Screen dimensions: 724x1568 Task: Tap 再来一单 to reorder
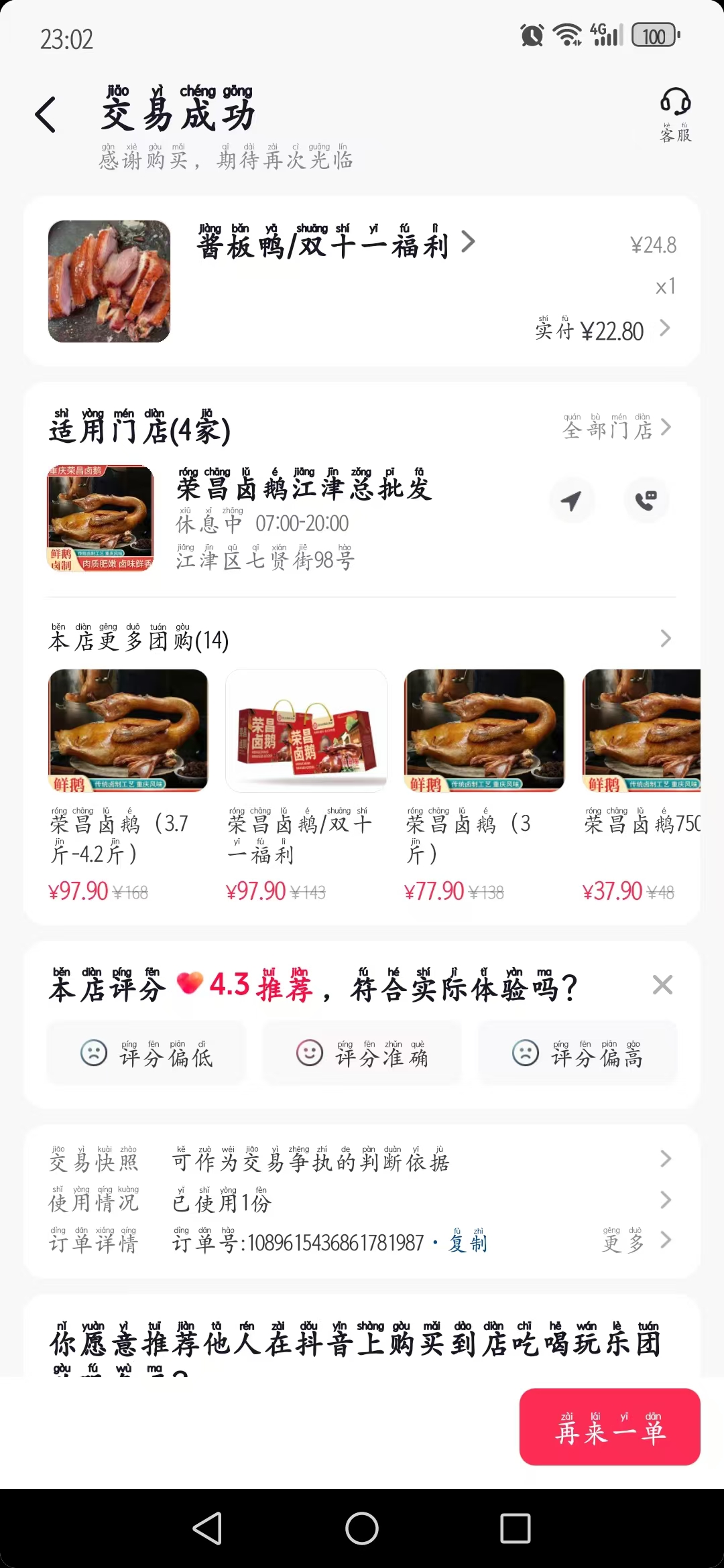[x=609, y=1427]
